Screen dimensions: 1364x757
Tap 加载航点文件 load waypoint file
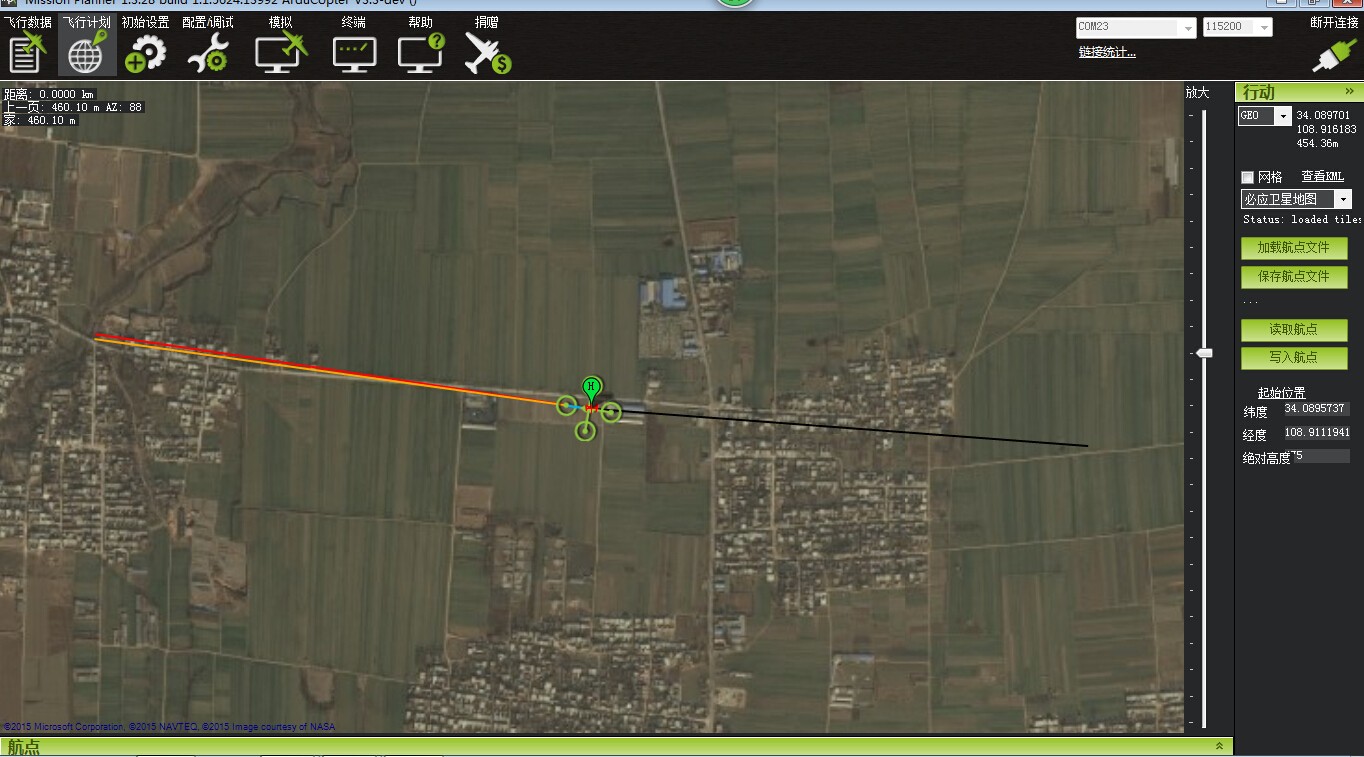tap(1293, 248)
